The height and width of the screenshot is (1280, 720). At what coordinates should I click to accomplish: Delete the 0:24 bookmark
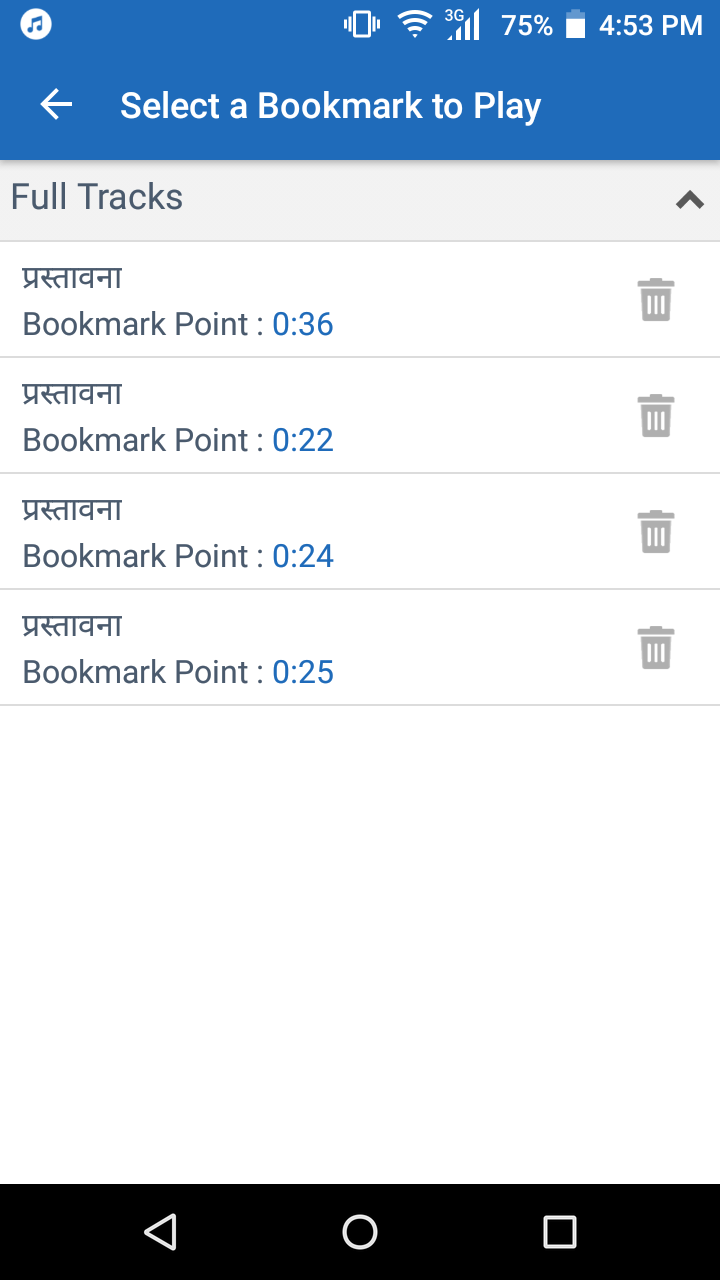click(x=656, y=532)
